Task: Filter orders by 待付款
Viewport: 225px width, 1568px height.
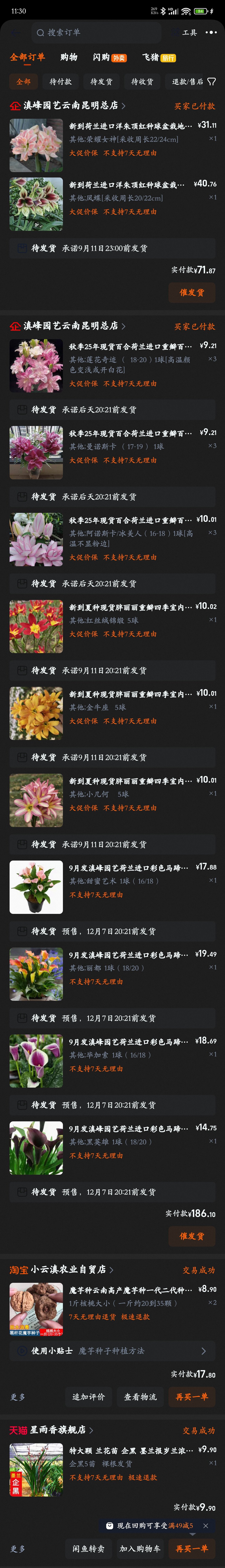Action: pyautogui.click(x=60, y=82)
